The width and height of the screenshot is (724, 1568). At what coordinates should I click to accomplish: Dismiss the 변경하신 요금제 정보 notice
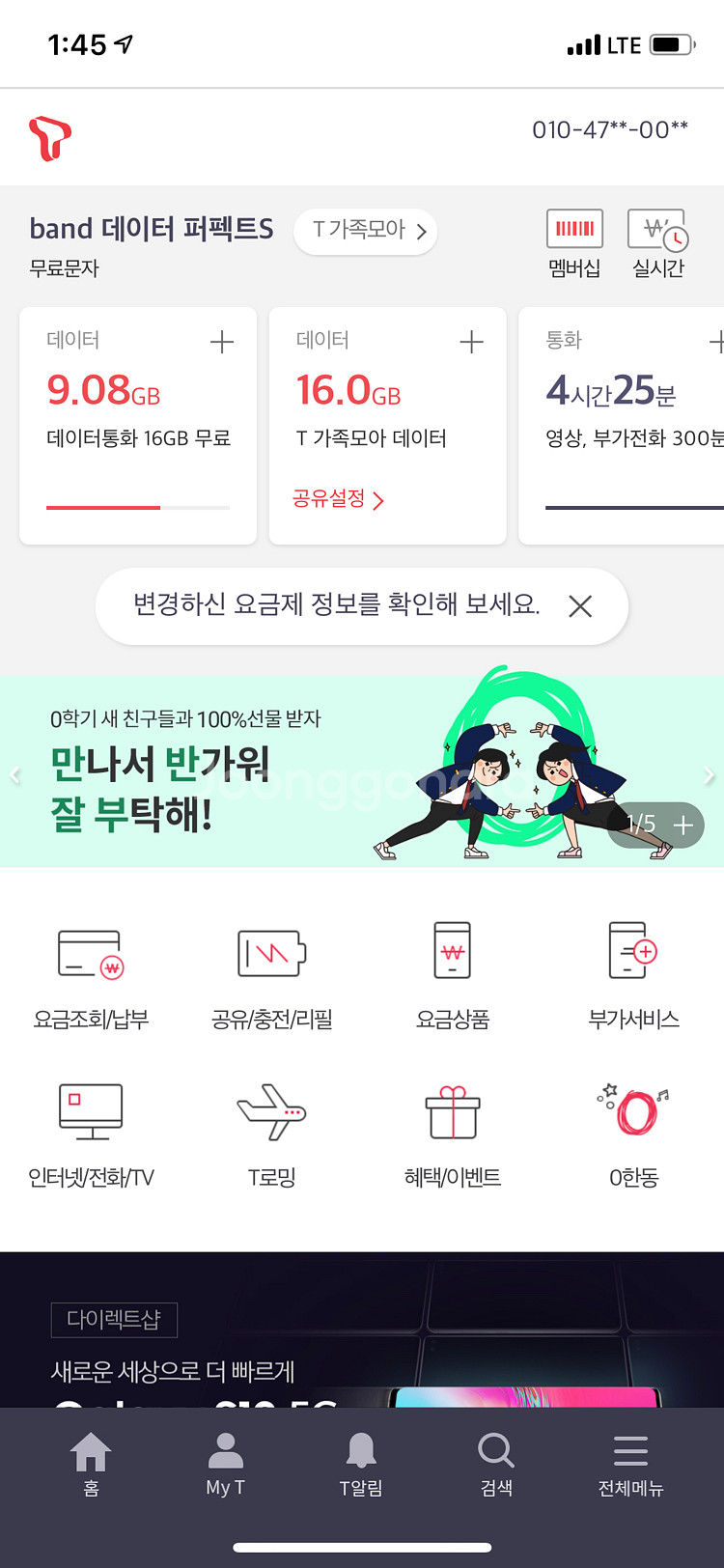580,606
